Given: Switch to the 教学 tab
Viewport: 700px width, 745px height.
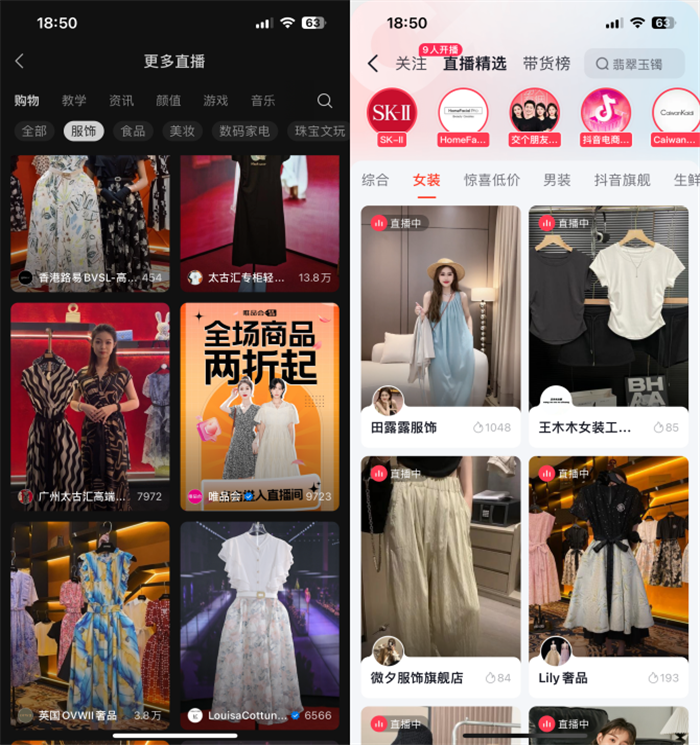Looking at the screenshot, I should coord(74,101).
